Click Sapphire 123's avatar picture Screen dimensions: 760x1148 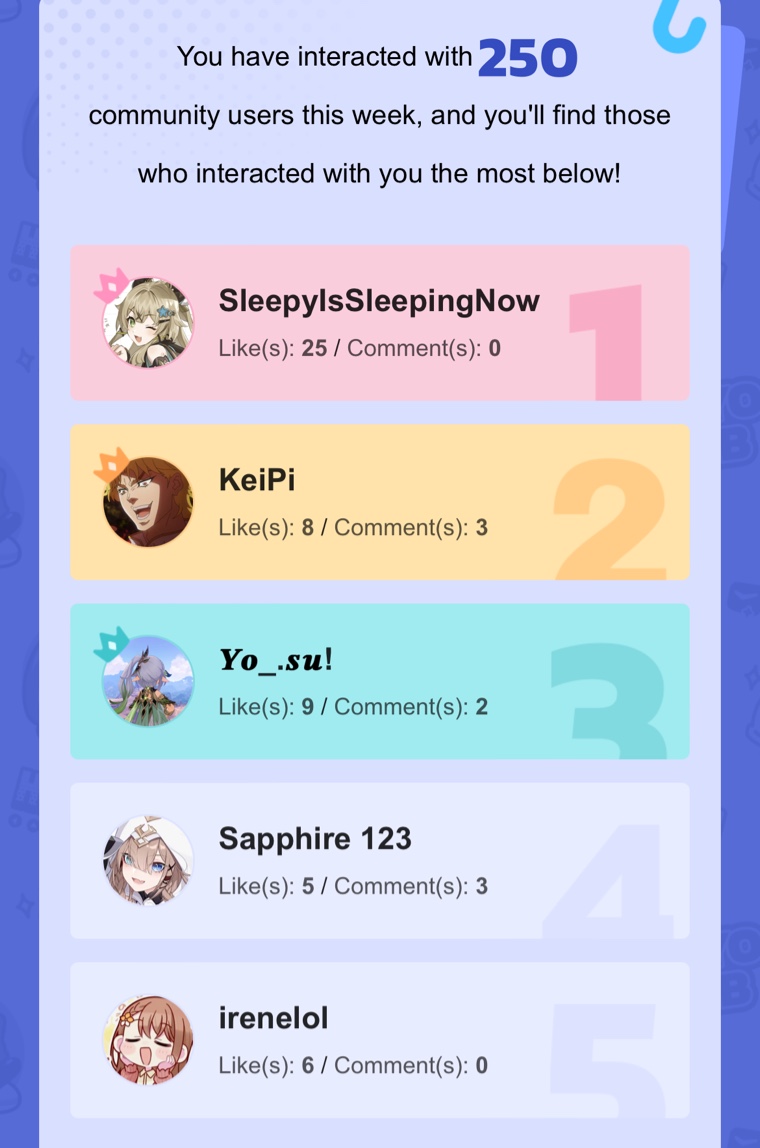(x=148, y=860)
